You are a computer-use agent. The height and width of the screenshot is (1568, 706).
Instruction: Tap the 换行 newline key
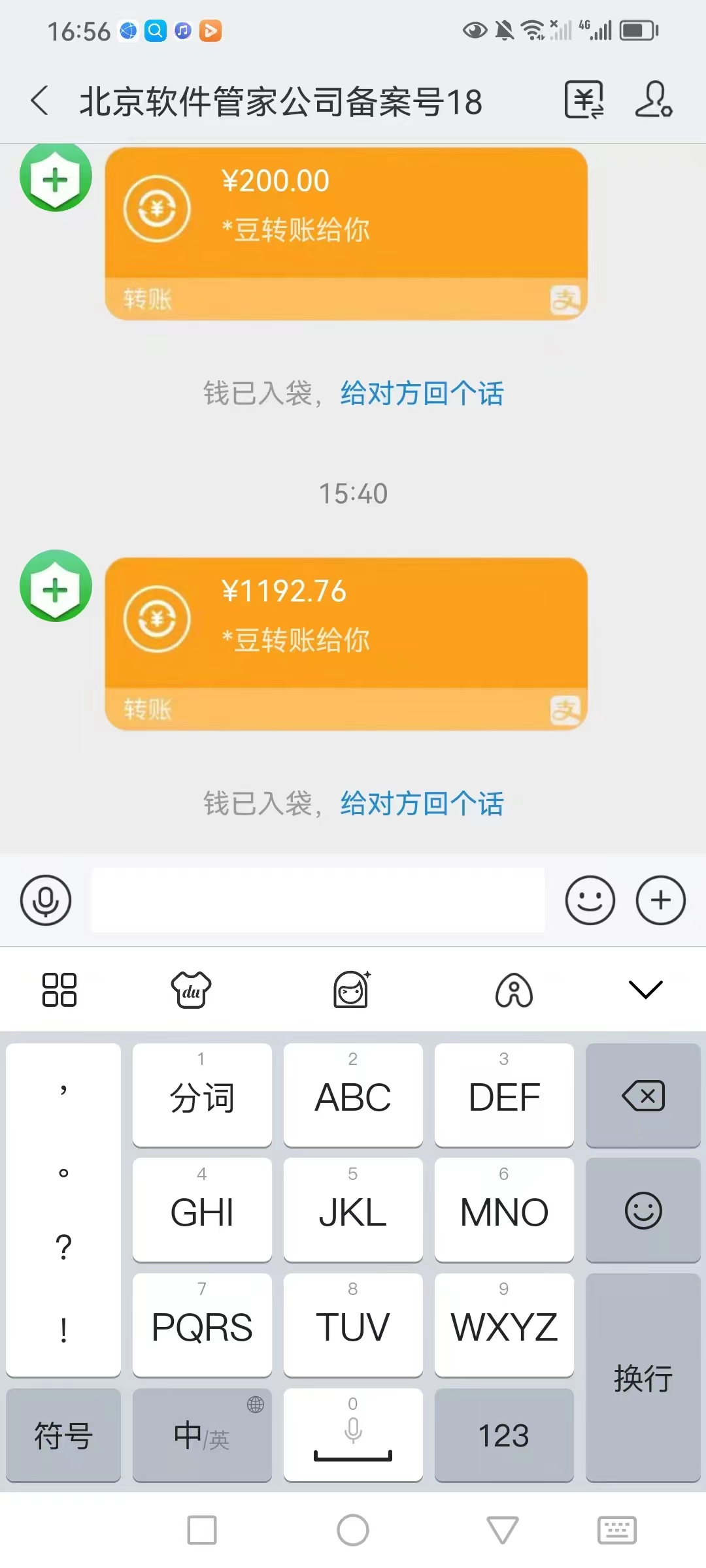click(x=643, y=1380)
